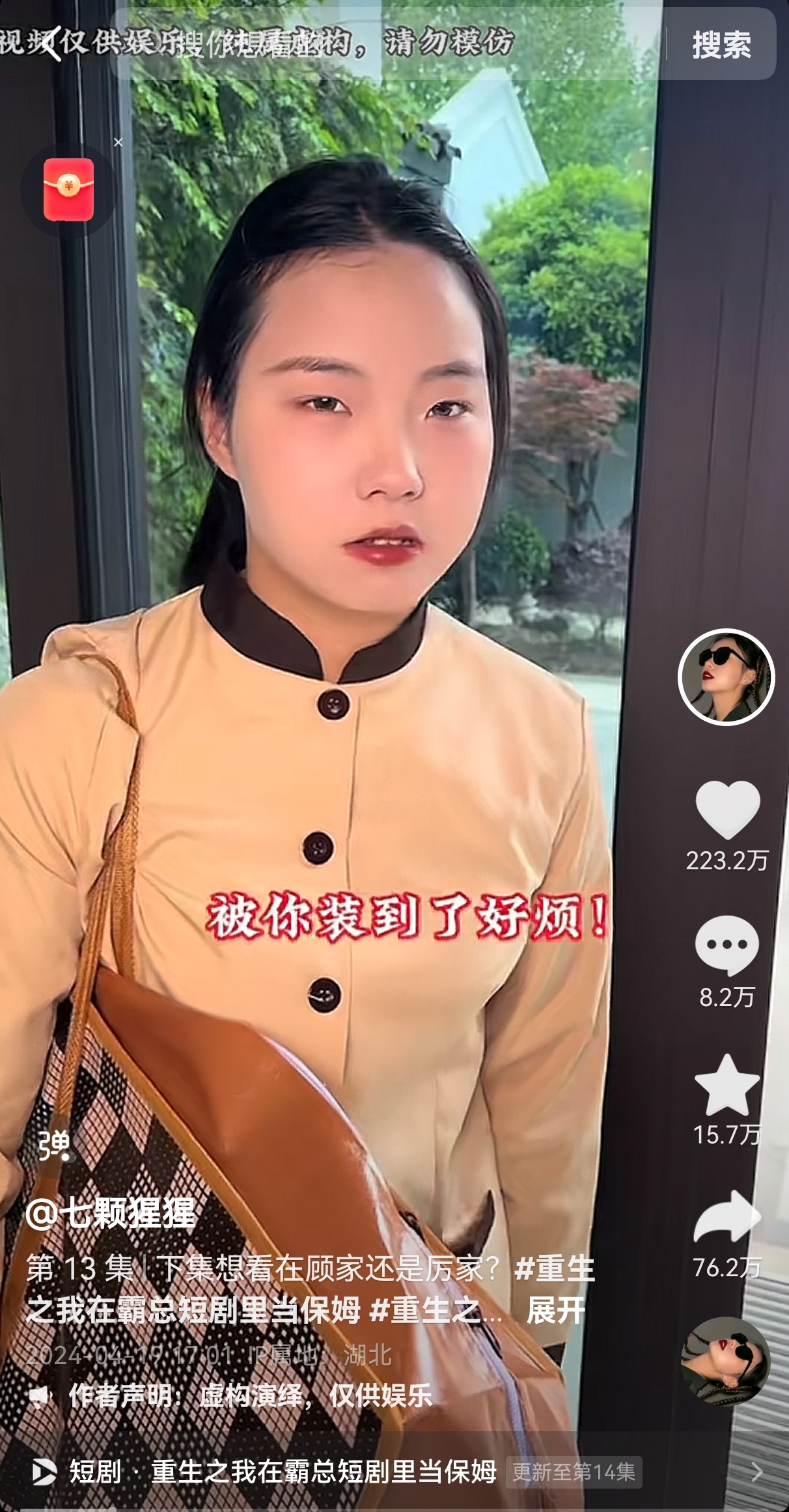Like the video with heart icon
Image resolution: width=789 pixels, height=1512 pixels.
pos(727,809)
